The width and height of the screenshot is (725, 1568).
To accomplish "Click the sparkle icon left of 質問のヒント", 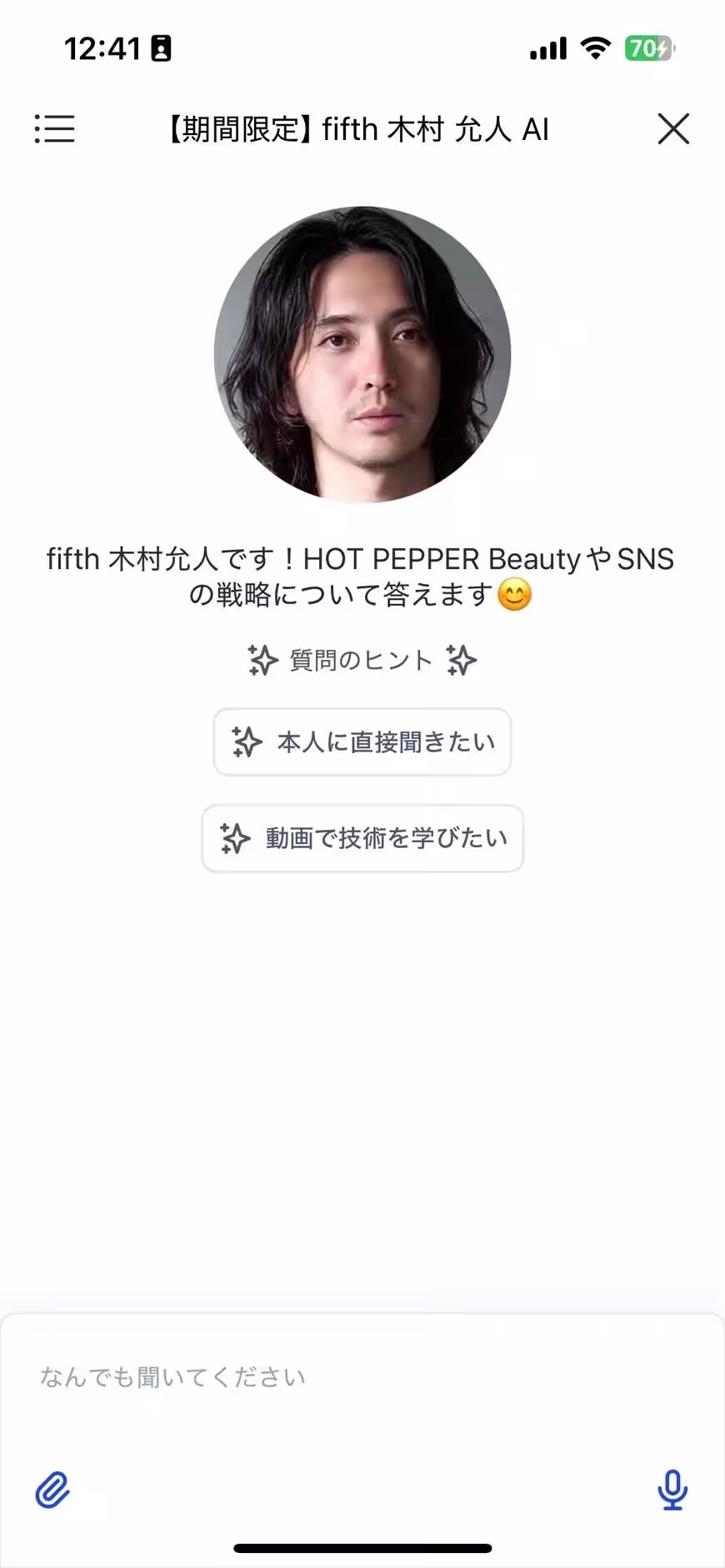I will (261, 660).
